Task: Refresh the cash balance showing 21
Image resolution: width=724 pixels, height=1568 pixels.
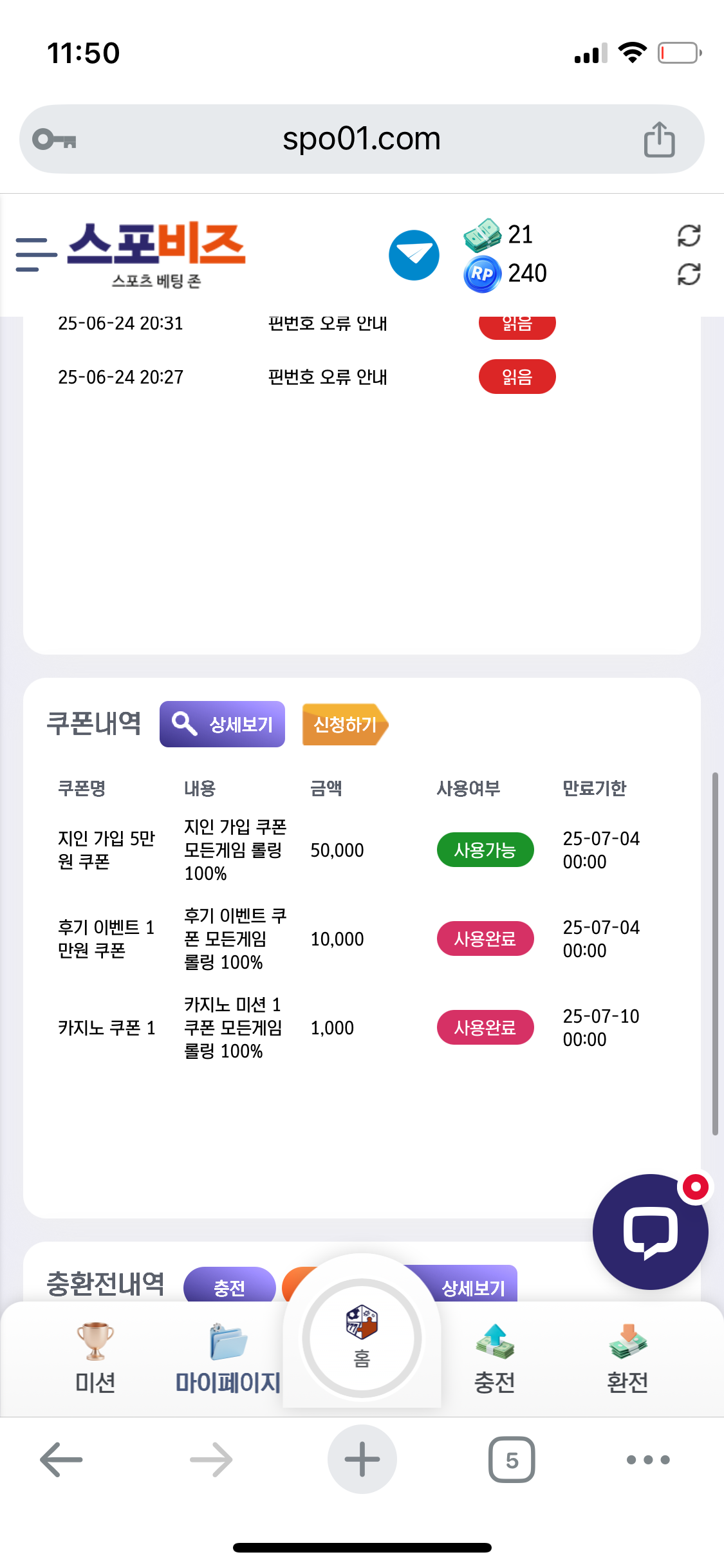Action: click(x=689, y=236)
